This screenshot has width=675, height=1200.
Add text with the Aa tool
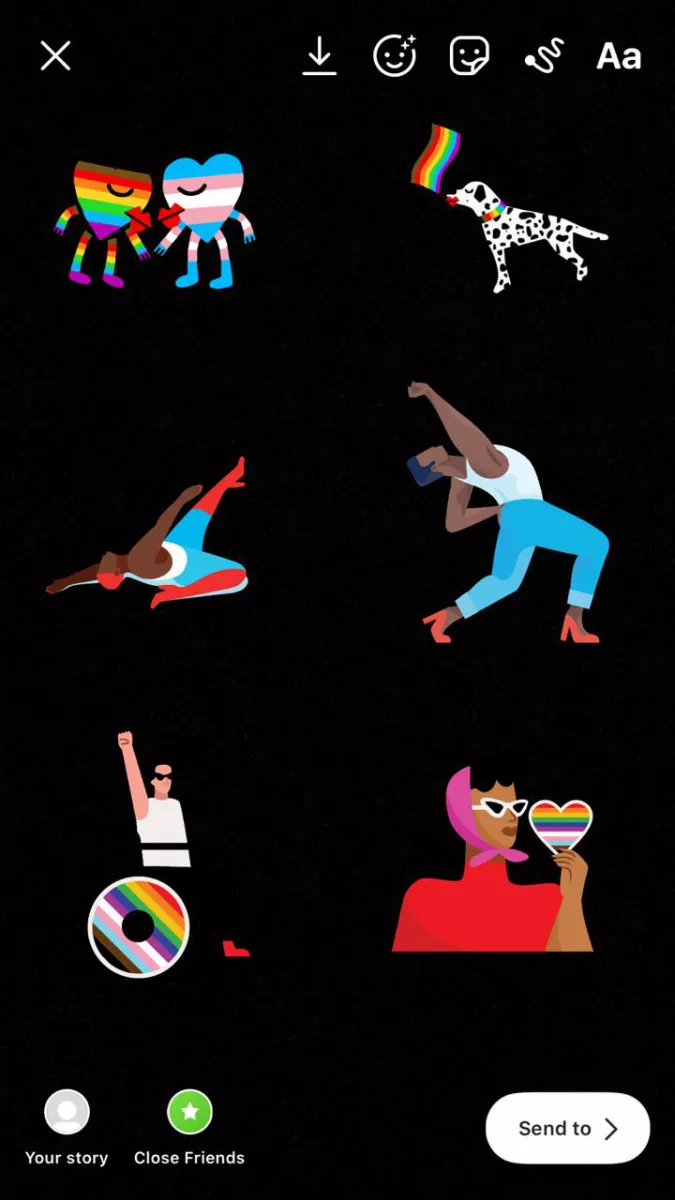618,56
